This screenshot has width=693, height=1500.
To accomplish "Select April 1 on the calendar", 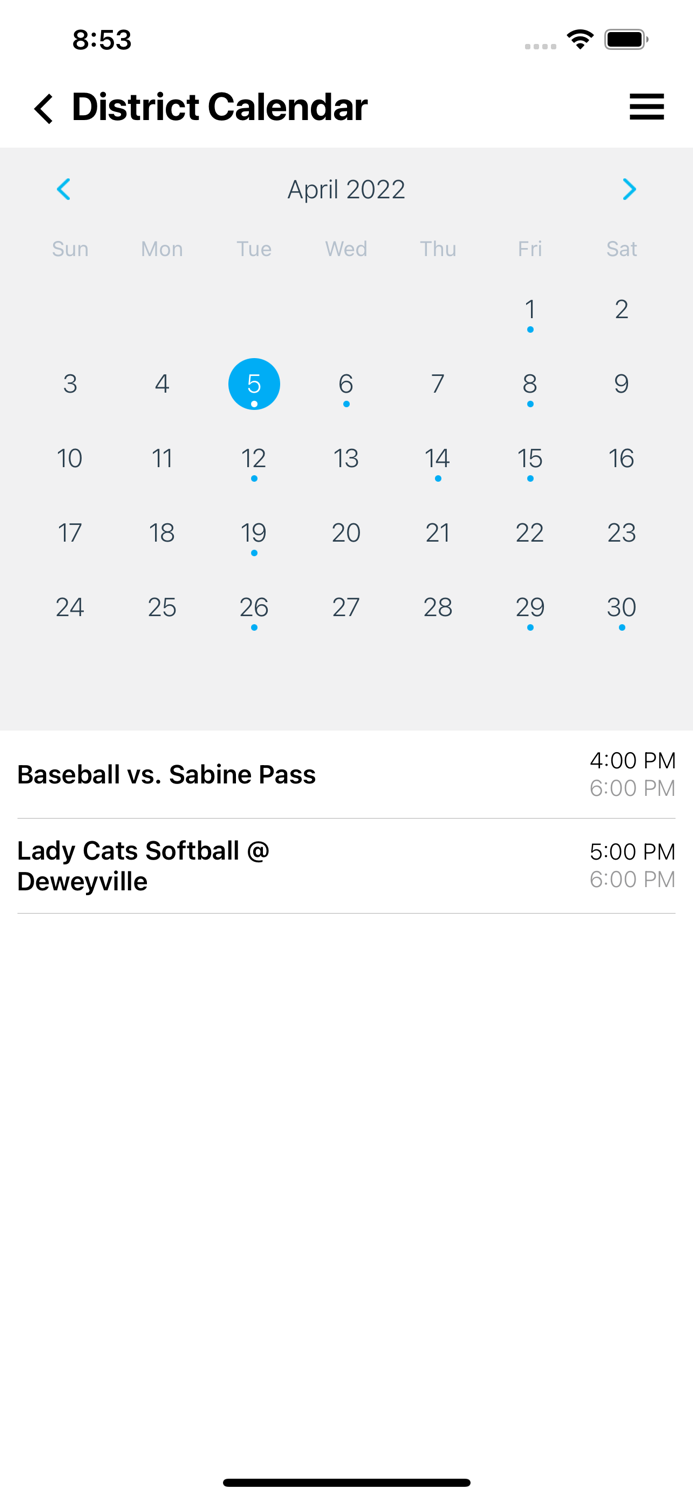I will (x=530, y=310).
